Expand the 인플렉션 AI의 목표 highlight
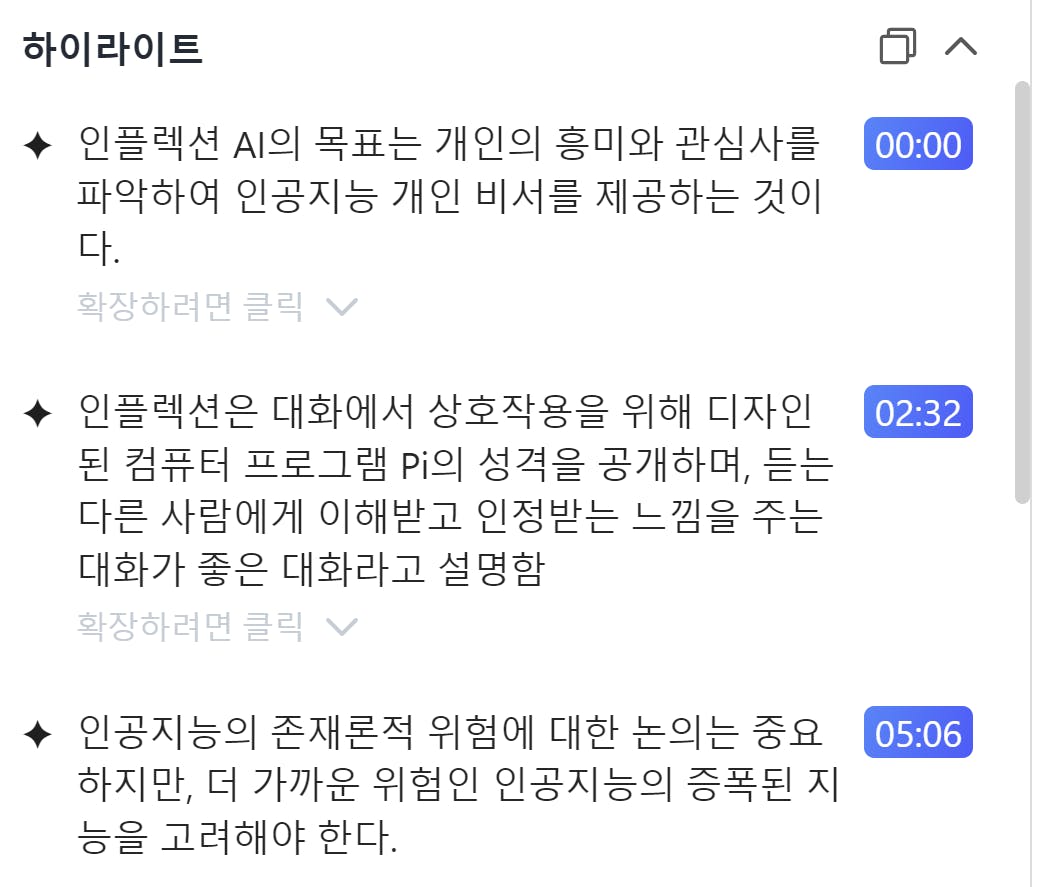The height and width of the screenshot is (887, 1053). click(216, 306)
